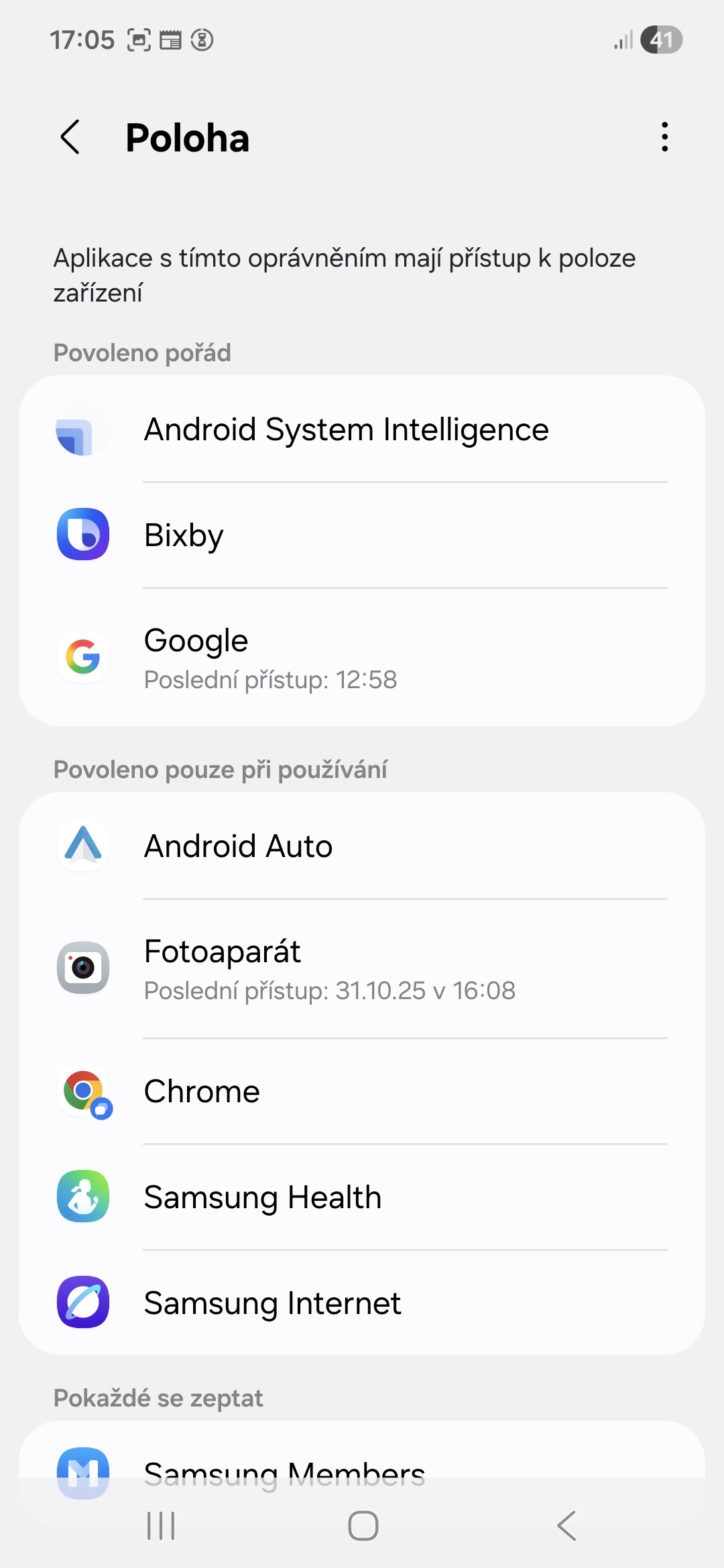This screenshot has width=724, height=1568.
Task: Tap the Samsung Internet row
Action: [x=362, y=1303]
